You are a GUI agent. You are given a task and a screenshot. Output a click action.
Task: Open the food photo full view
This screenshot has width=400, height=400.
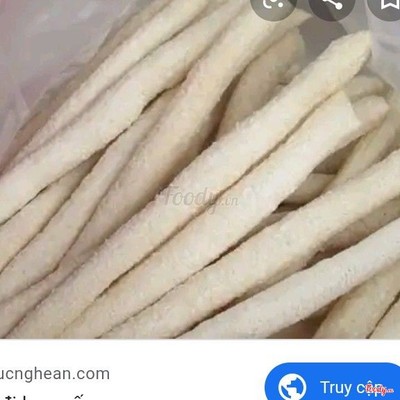[200, 169]
